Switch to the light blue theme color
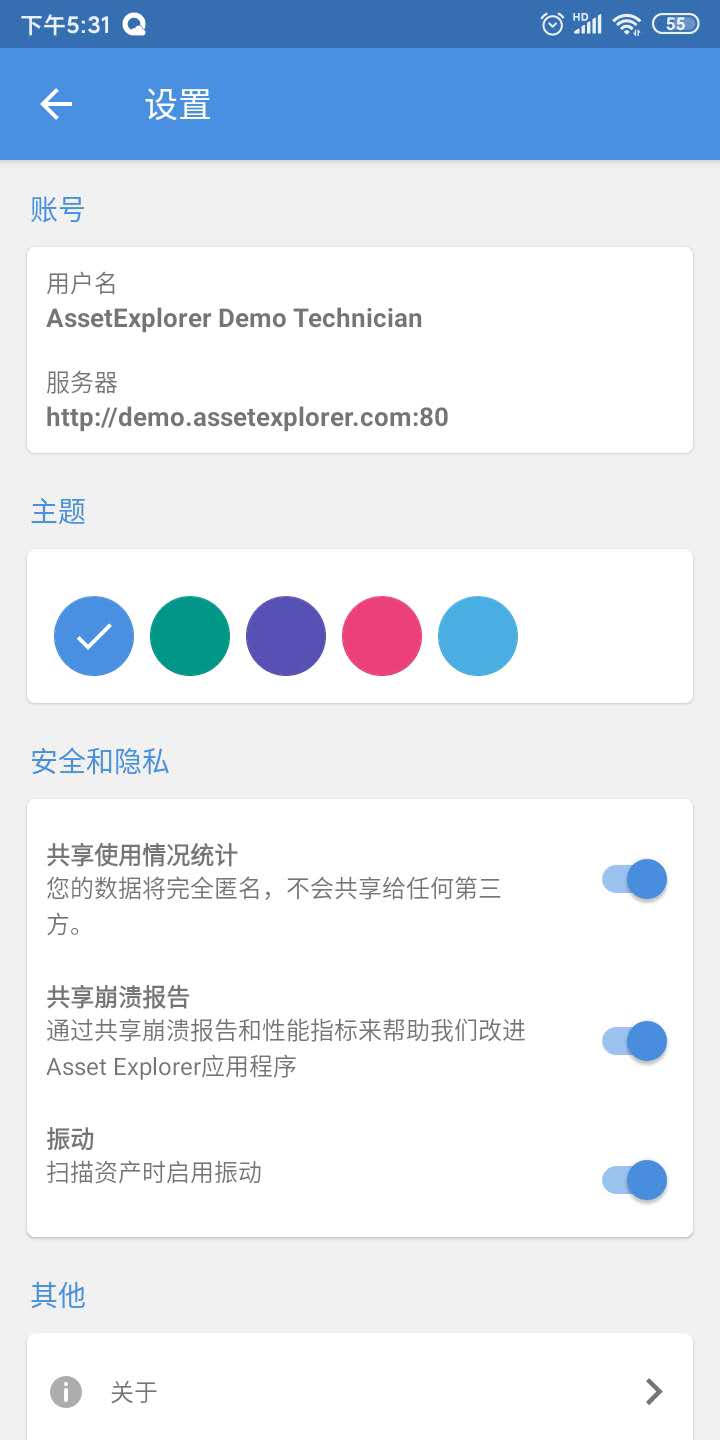 478,636
